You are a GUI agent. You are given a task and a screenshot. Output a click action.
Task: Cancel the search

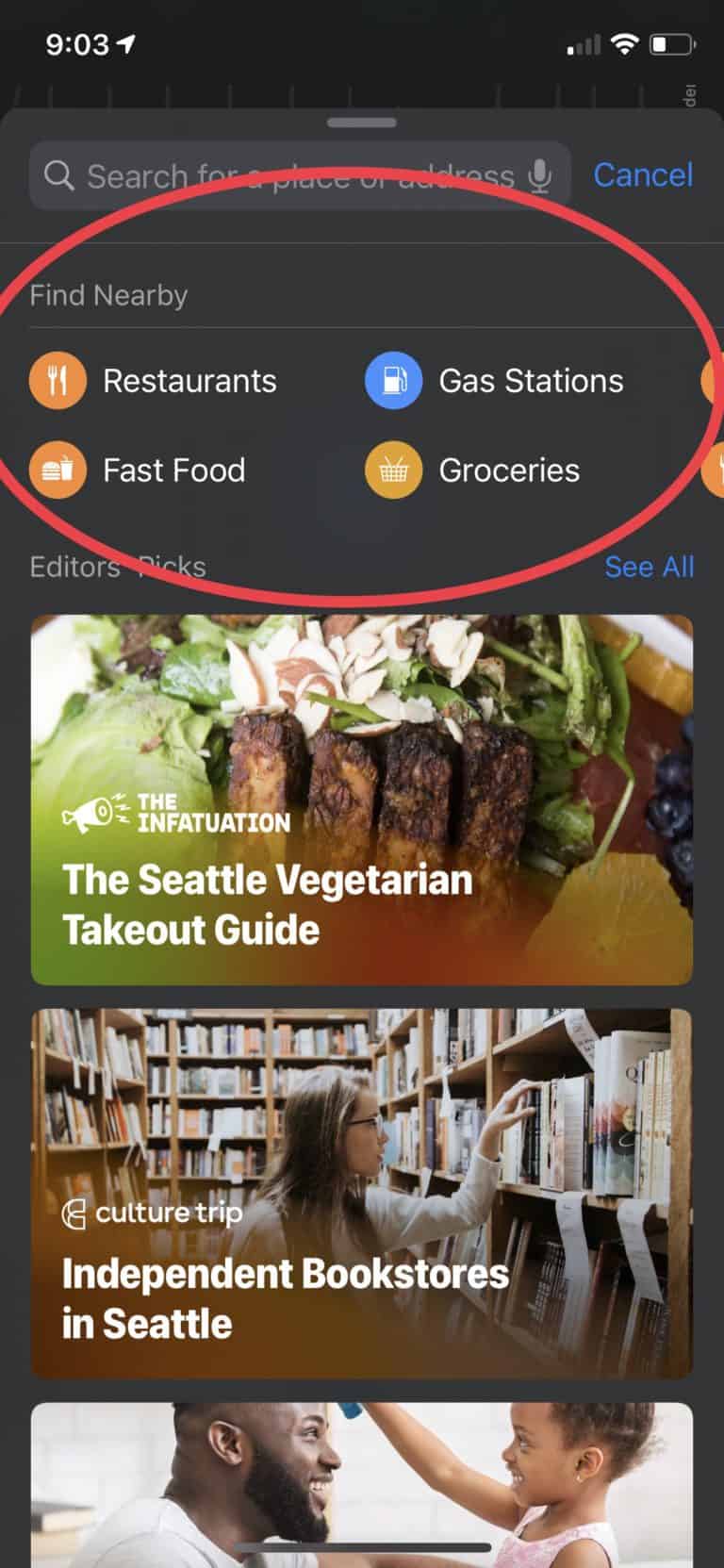point(643,175)
